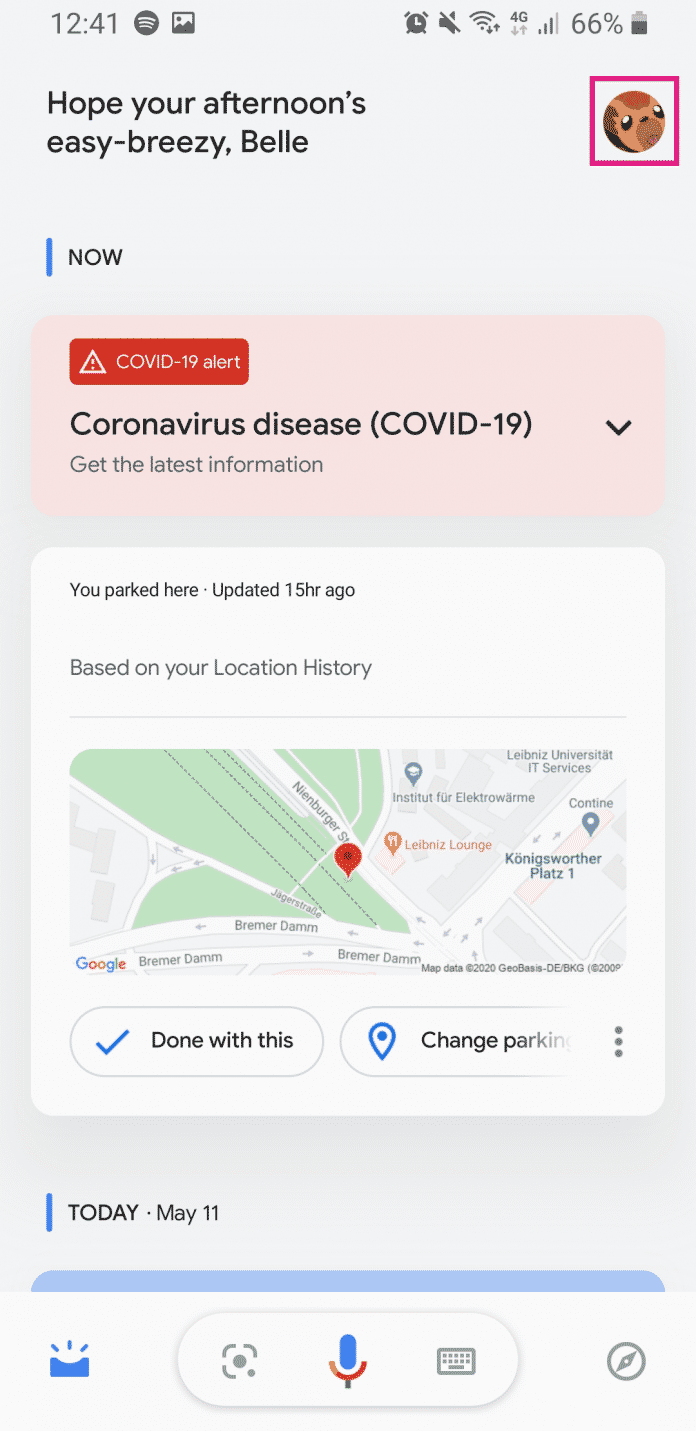
Task: Open the profile avatar account menu
Action: 634,122
